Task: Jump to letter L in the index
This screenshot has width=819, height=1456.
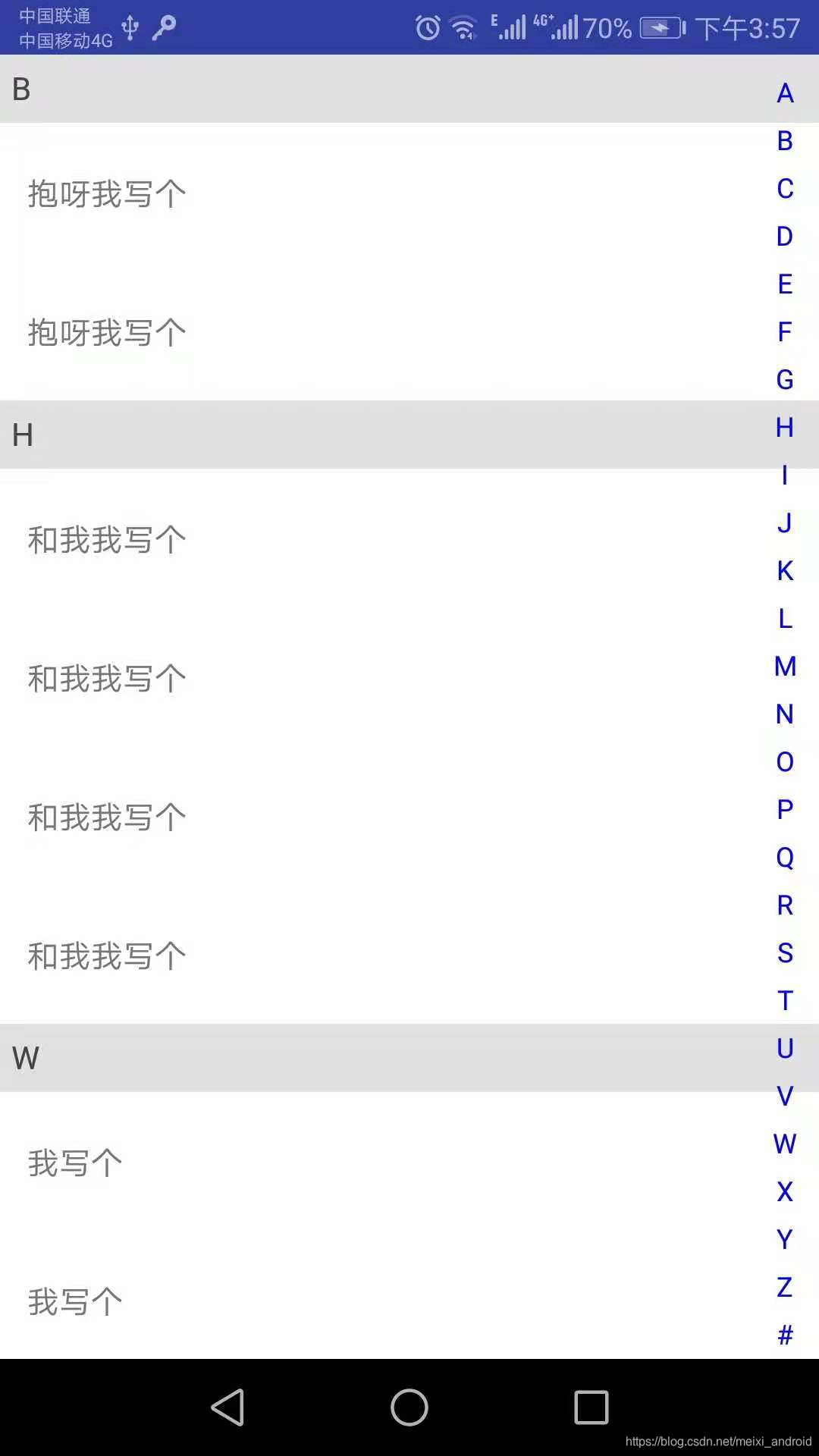Action: pyautogui.click(x=785, y=619)
